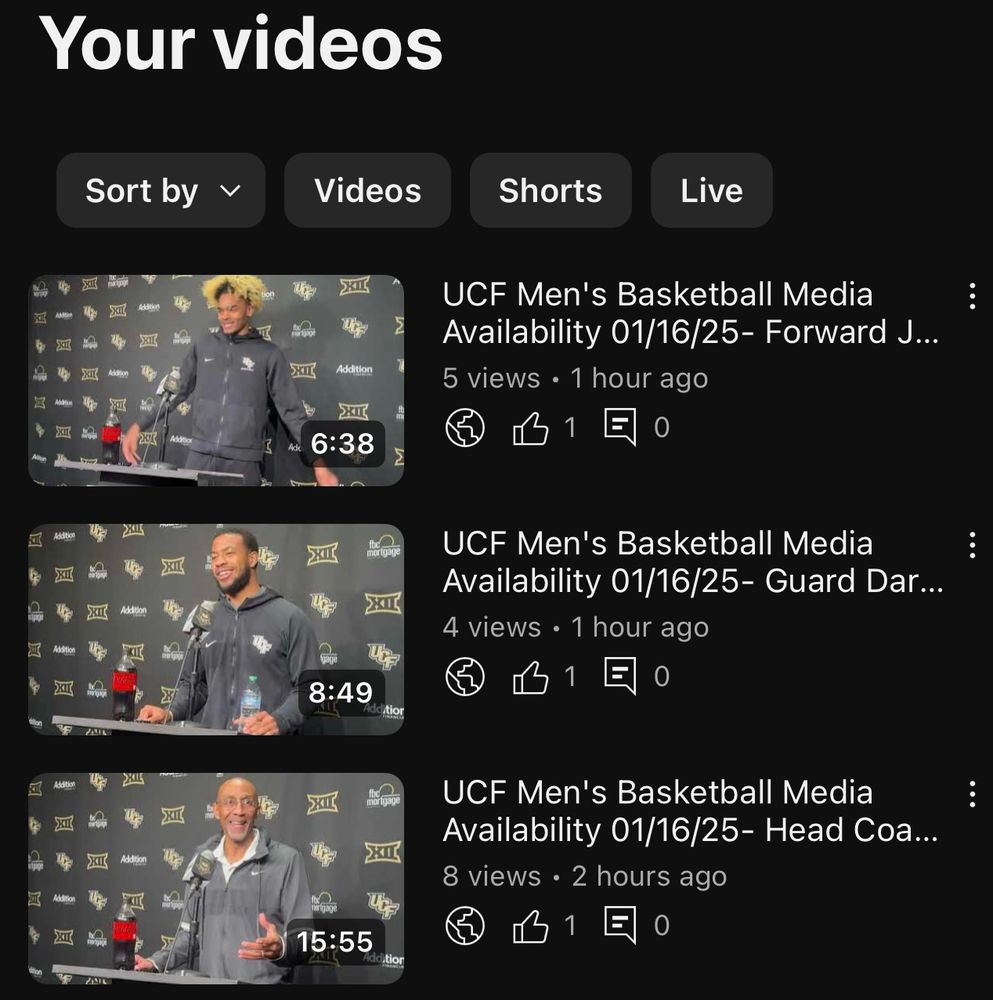Open the 8:49 Guard media availability video

tap(216, 629)
